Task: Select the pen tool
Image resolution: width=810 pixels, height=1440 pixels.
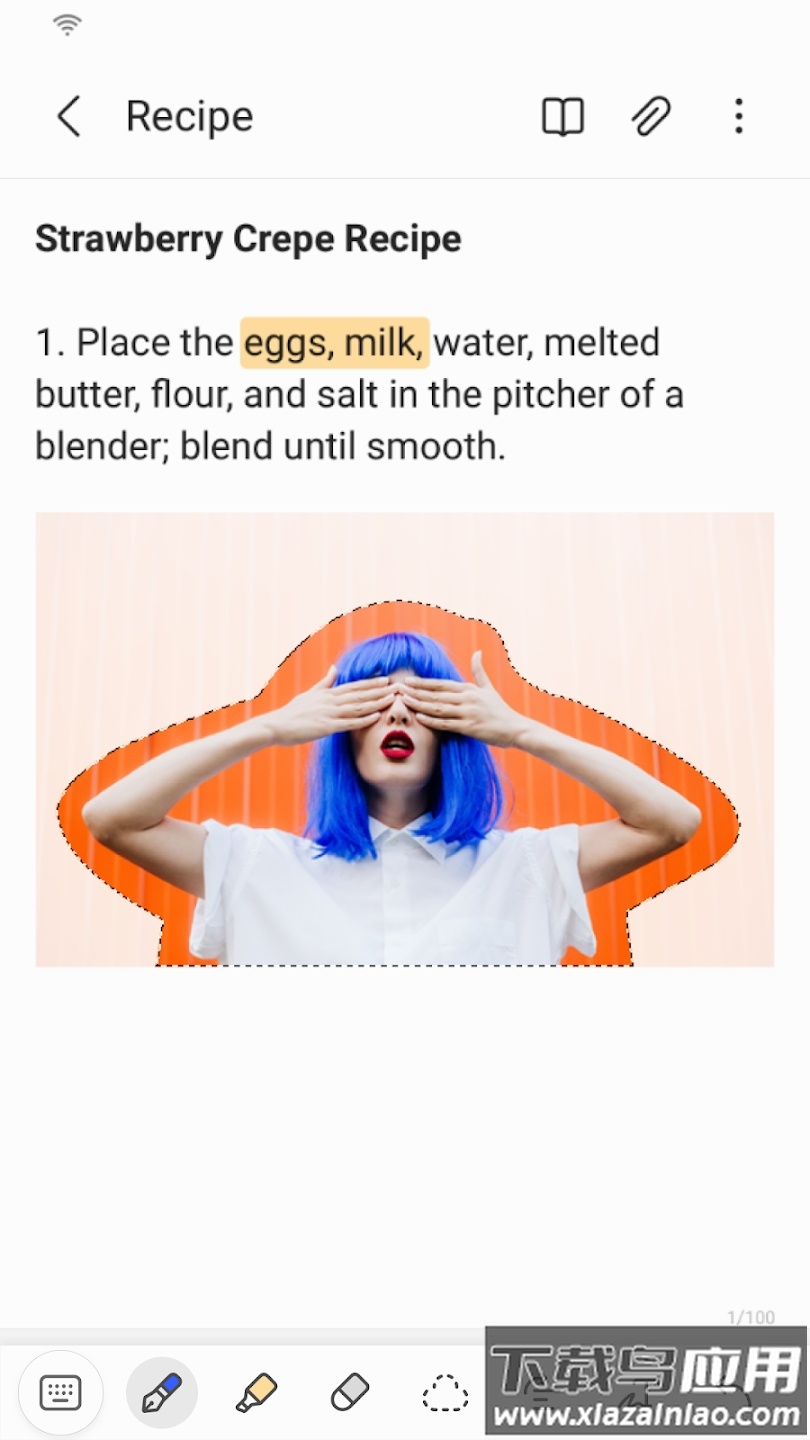Action: coord(161,1392)
